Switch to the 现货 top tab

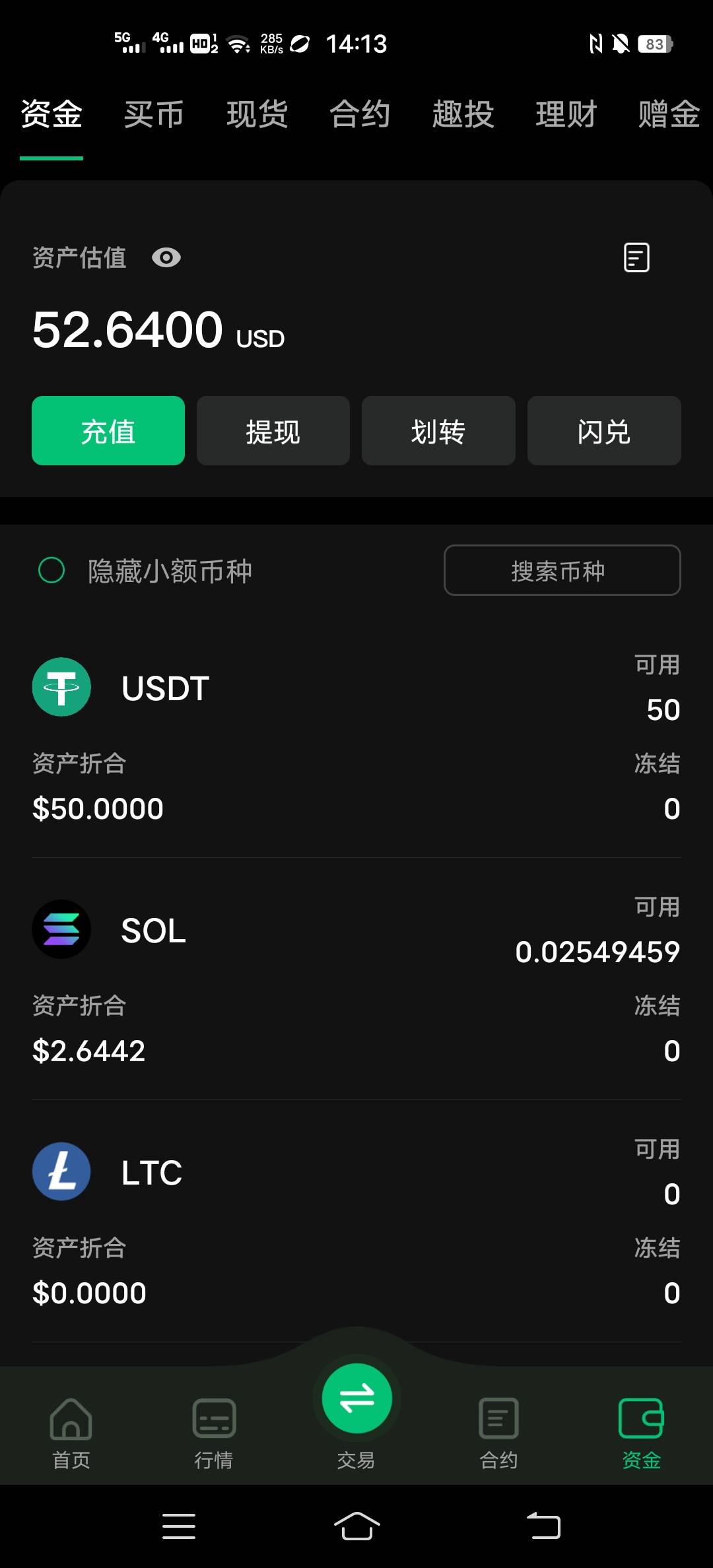point(257,114)
